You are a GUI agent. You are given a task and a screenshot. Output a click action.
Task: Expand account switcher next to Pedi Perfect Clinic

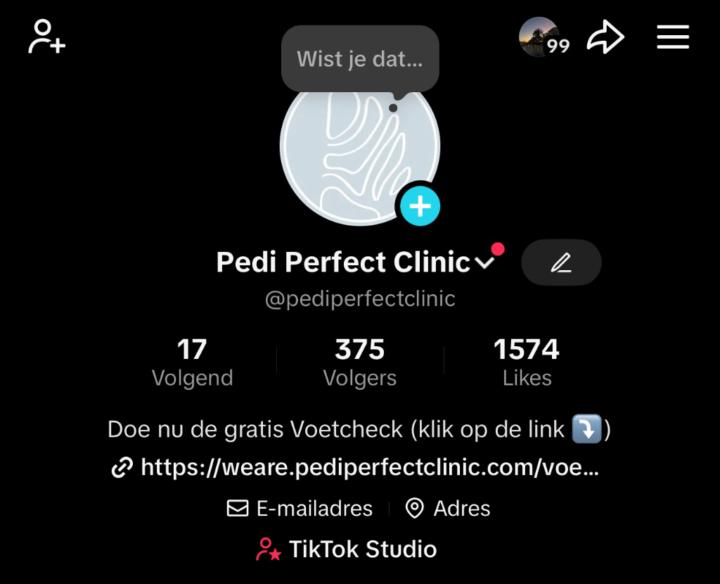point(485,263)
